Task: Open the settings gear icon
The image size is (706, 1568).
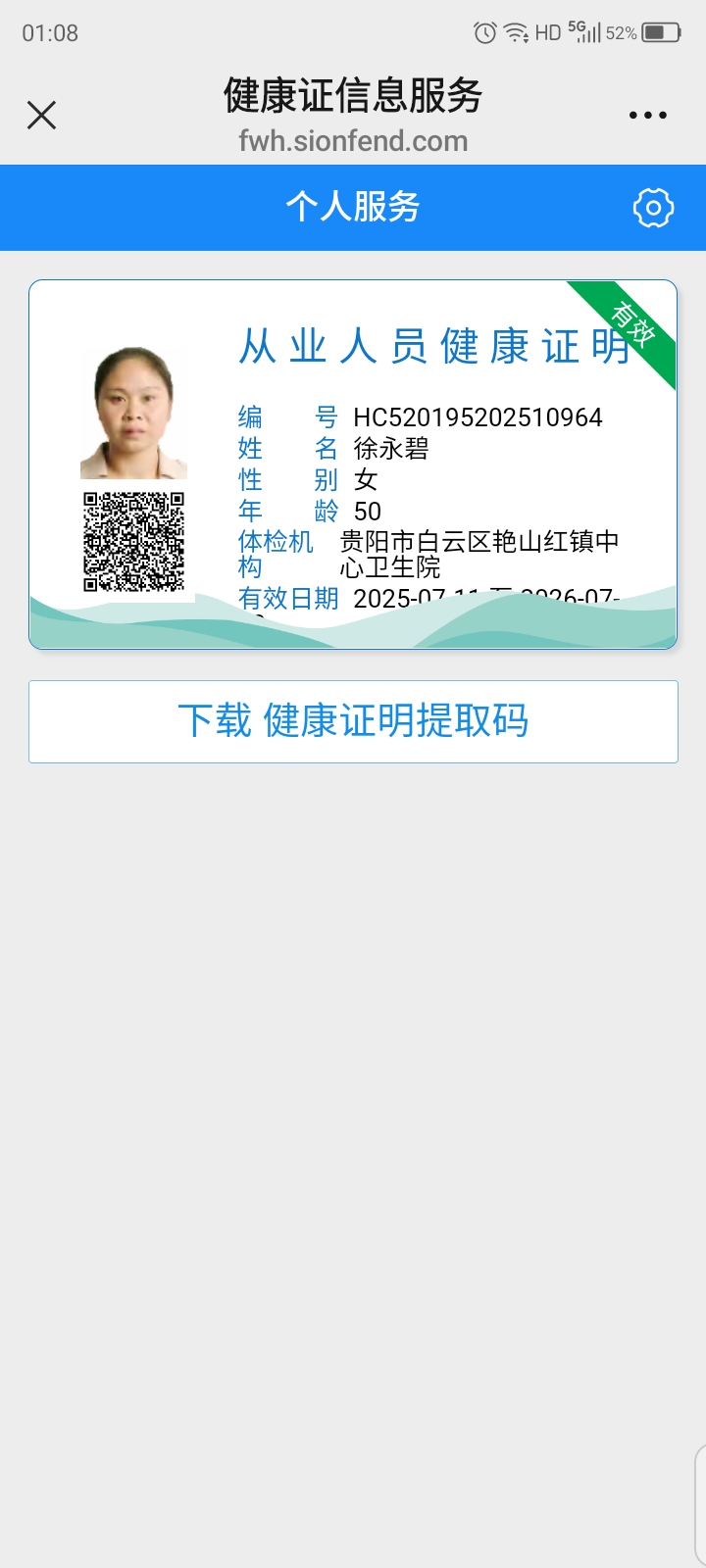Action: pos(653,208)
